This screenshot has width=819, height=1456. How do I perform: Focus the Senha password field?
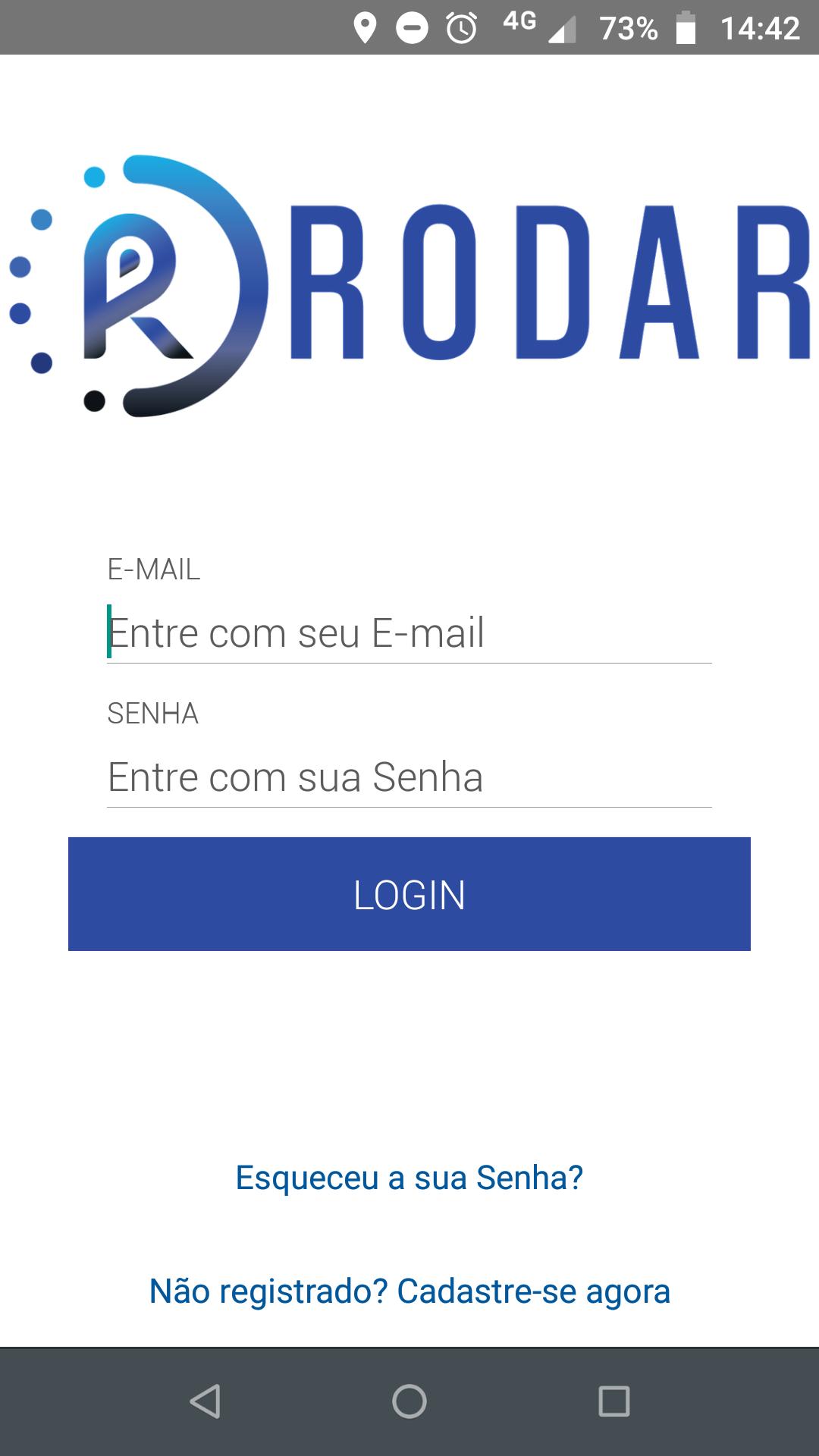[409, 777]
